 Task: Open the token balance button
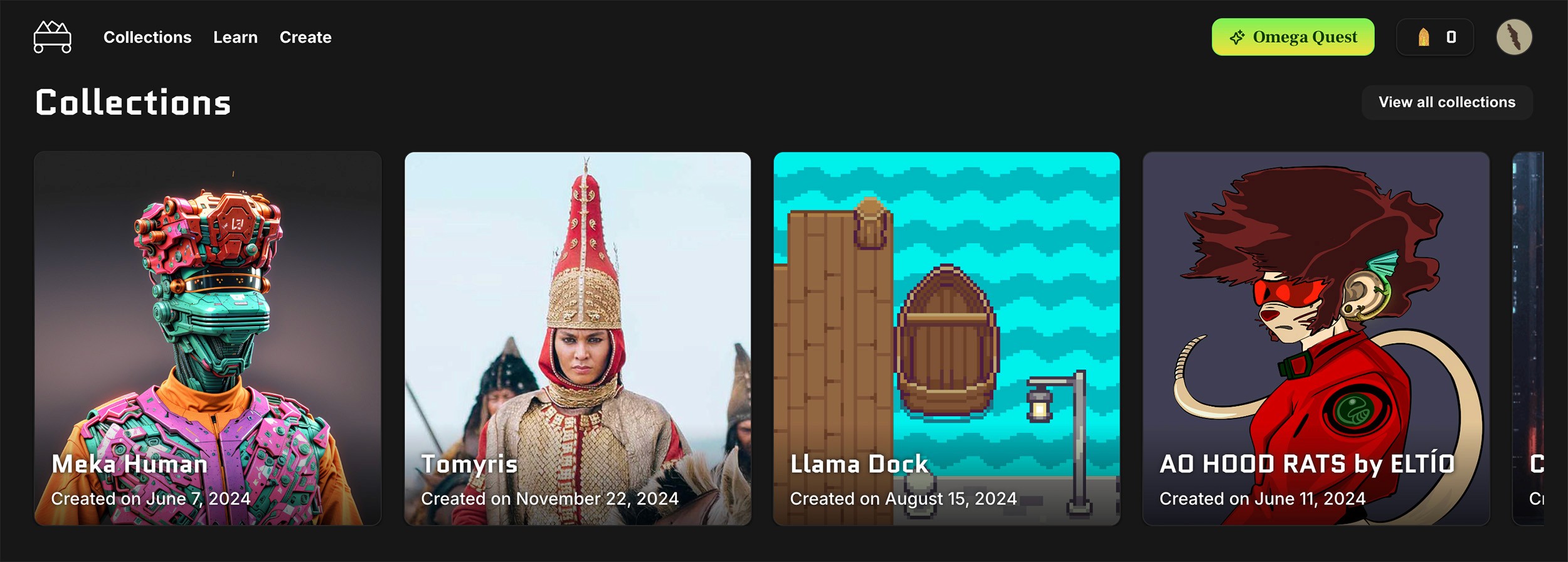pos(1434,37)
